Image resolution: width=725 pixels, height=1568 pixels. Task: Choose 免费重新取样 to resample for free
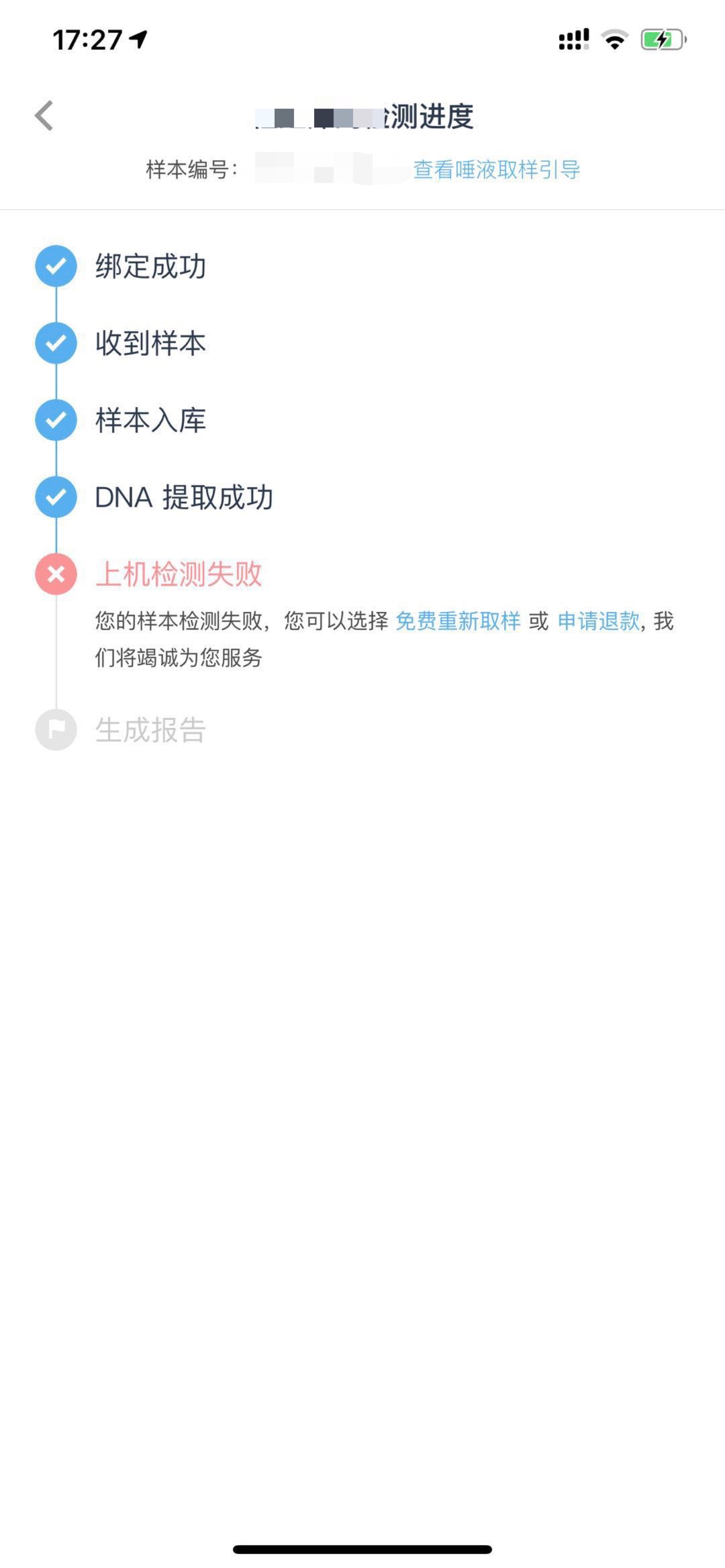458,621
